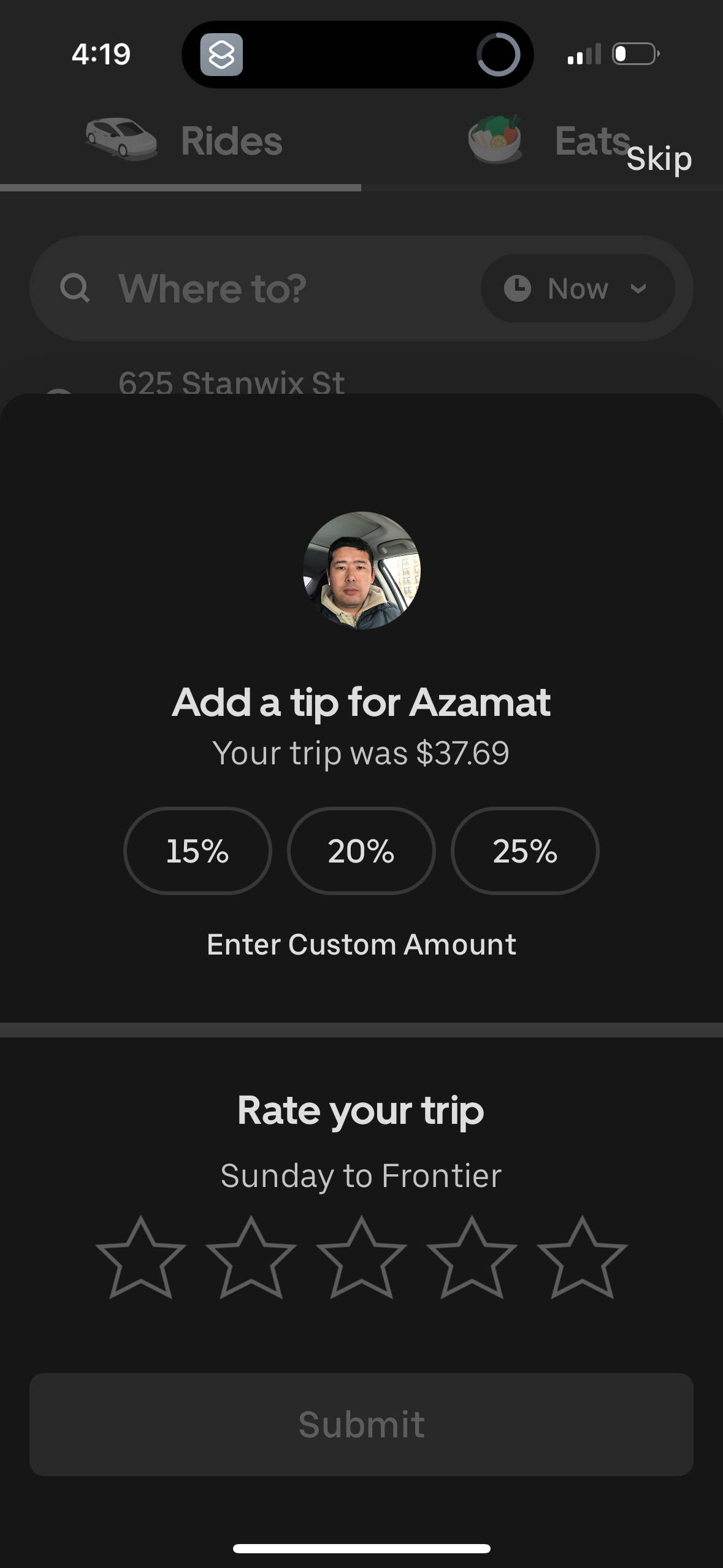Click the search magnifier icon
723x1568 pixels.
(x=77, y=288)
